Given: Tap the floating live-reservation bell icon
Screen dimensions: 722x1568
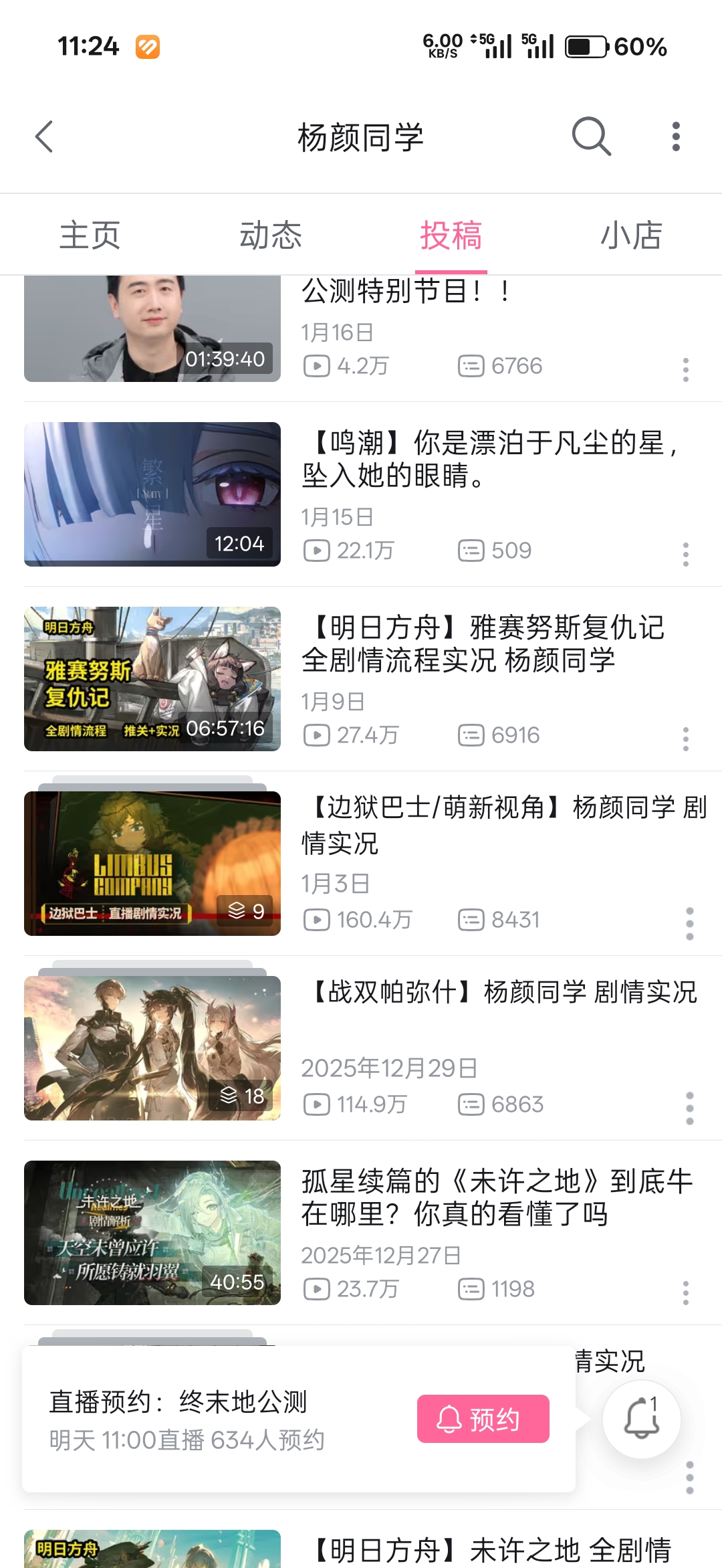Looking at the screenshot, I should coord(641,1419).
